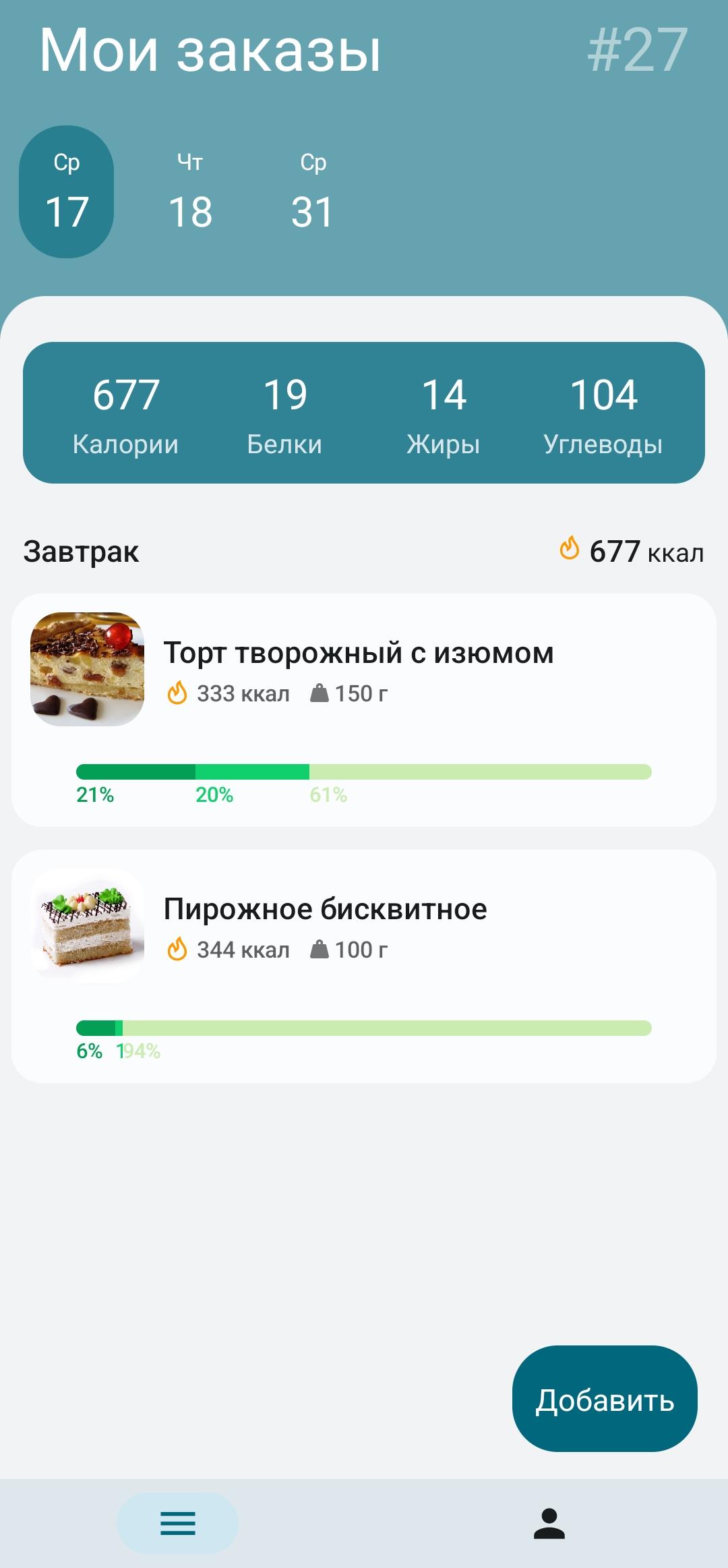
Task: Open Пирожное бисквитное card
Action: tap(364, 966)
